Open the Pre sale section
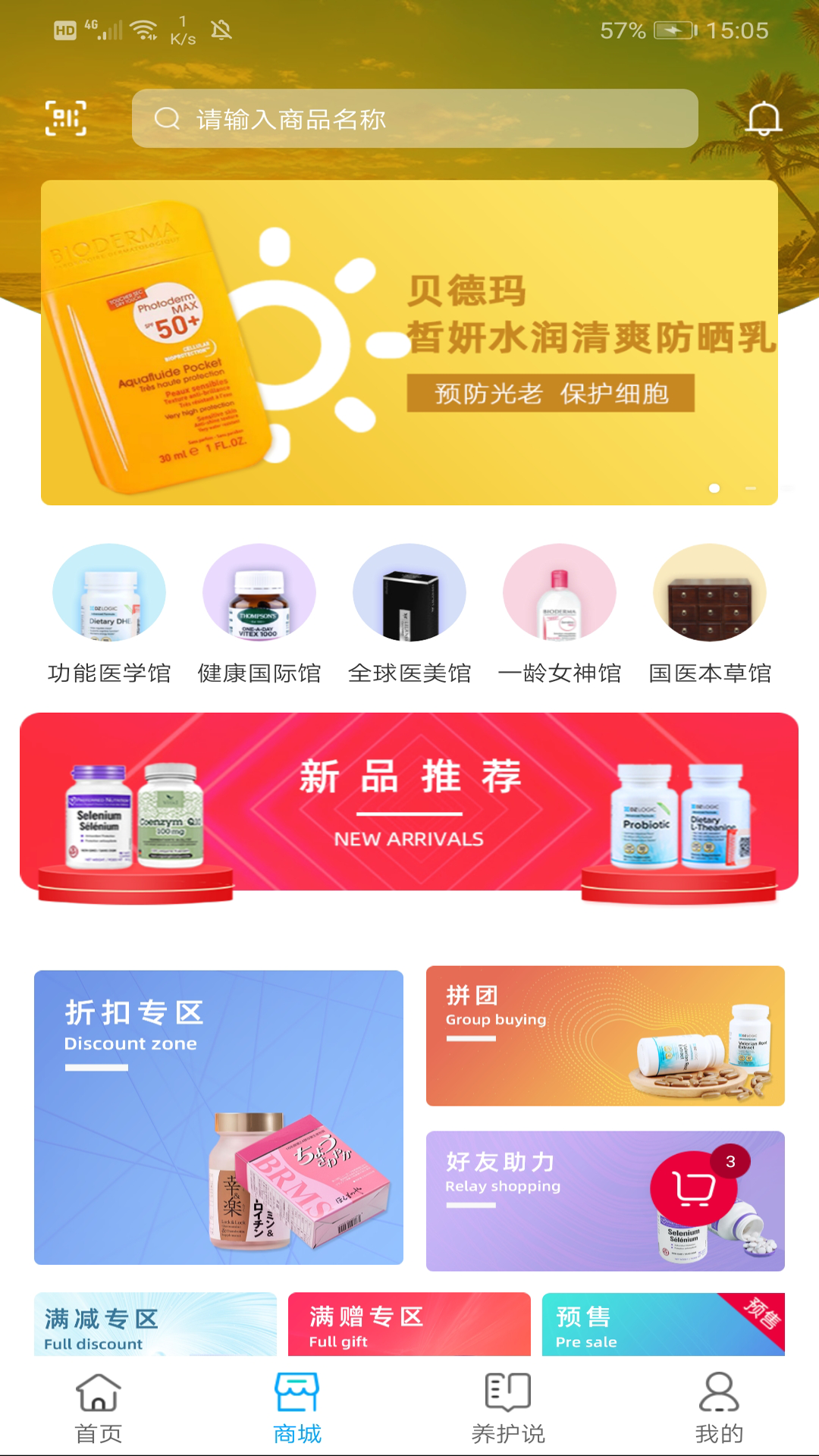Image resolution: width=819 pixels, height=1456 pixels. (663, 1324)
